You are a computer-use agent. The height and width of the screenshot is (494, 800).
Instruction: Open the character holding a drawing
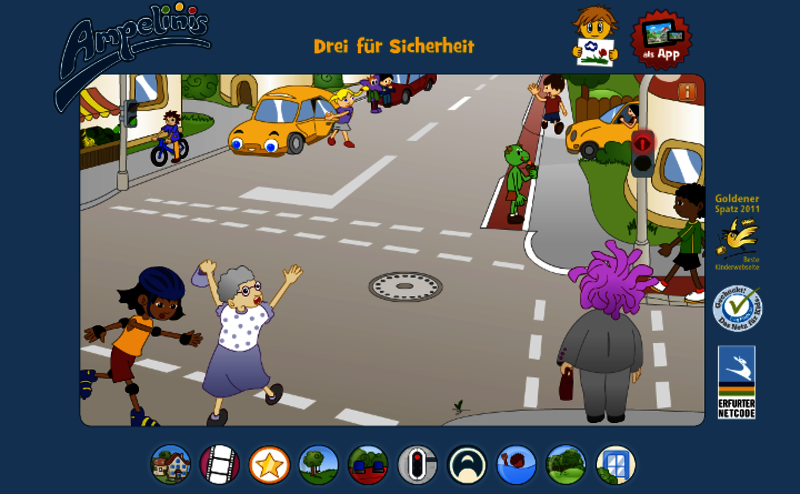tap(595, 37)
